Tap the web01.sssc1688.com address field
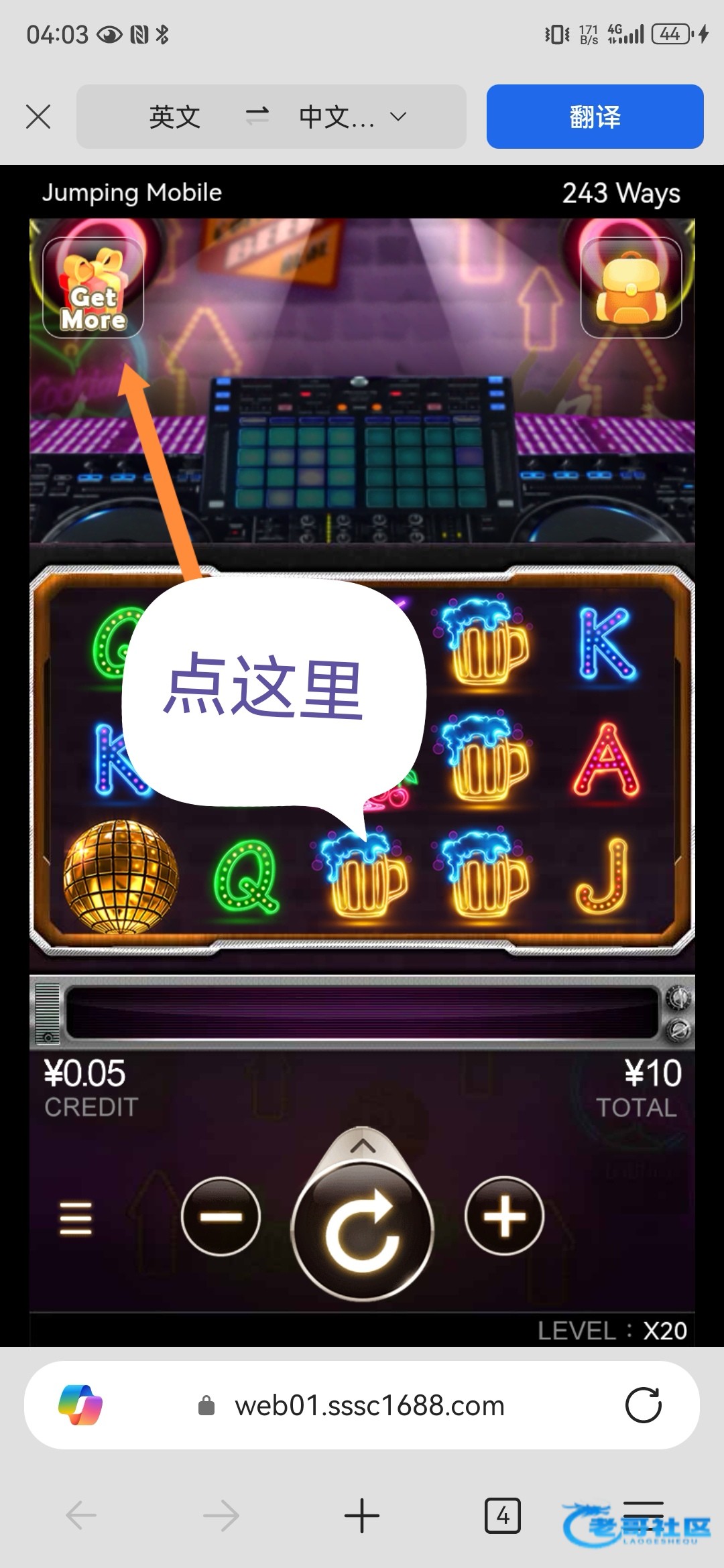Image resolution: width=724 pixels, height=1568 pixels. [369, 1405]
